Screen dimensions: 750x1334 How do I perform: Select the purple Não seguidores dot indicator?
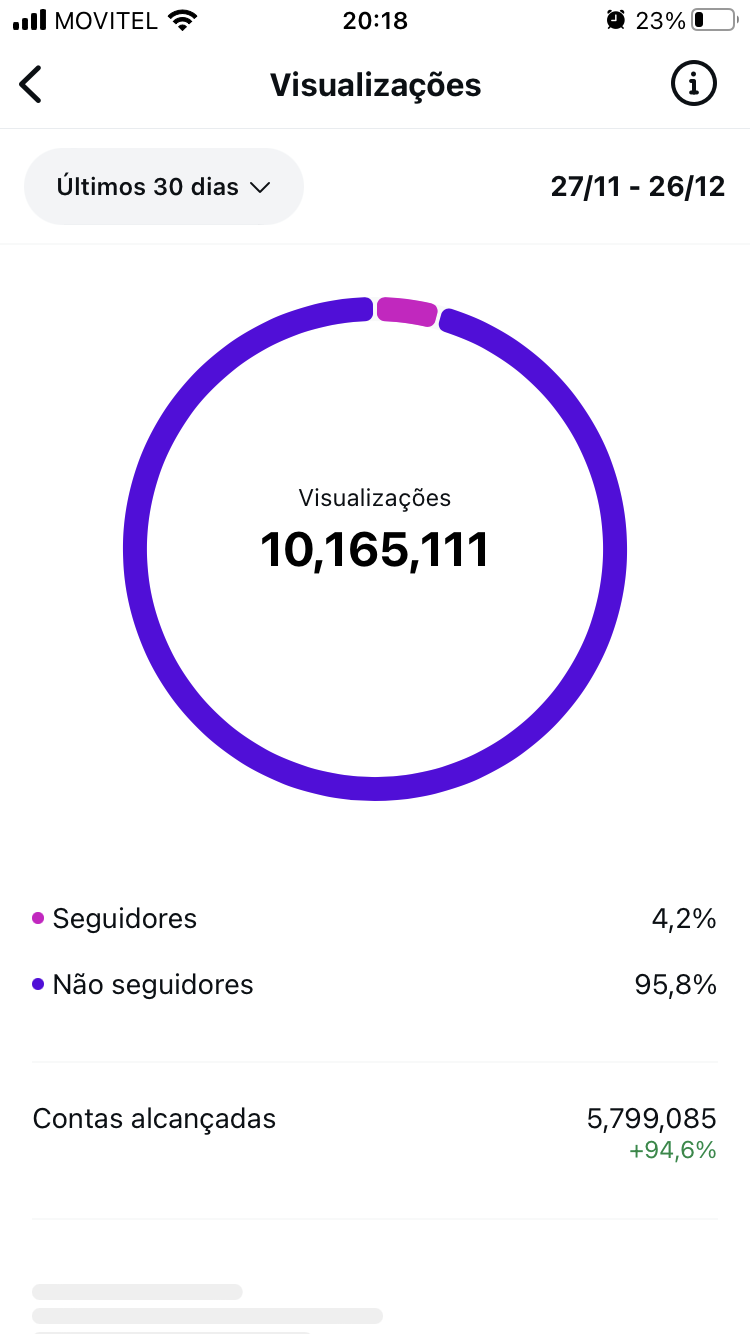click(x=37, y=983)
